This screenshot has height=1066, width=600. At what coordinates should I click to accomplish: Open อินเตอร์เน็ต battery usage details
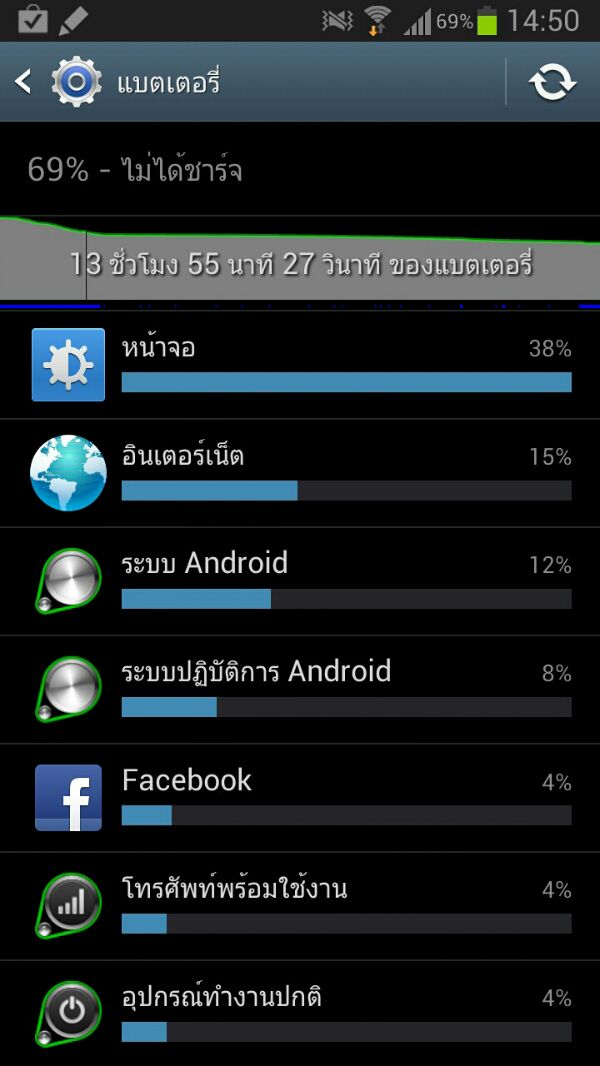tap(300, 473)
